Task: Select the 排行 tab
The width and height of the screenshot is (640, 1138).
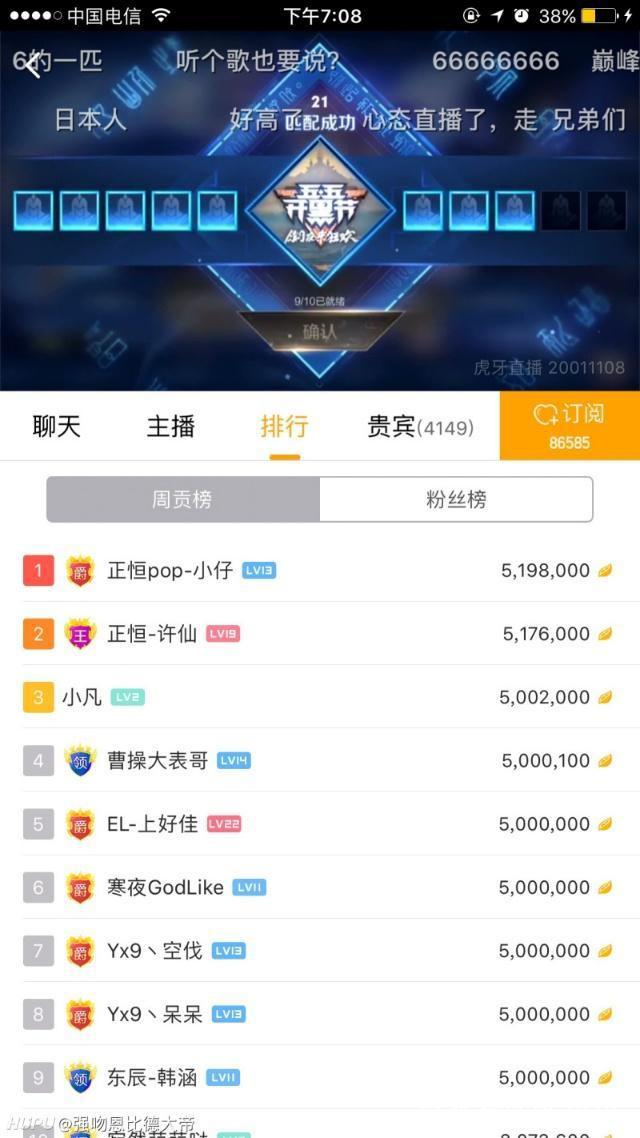Action: (x=284, y=427)
